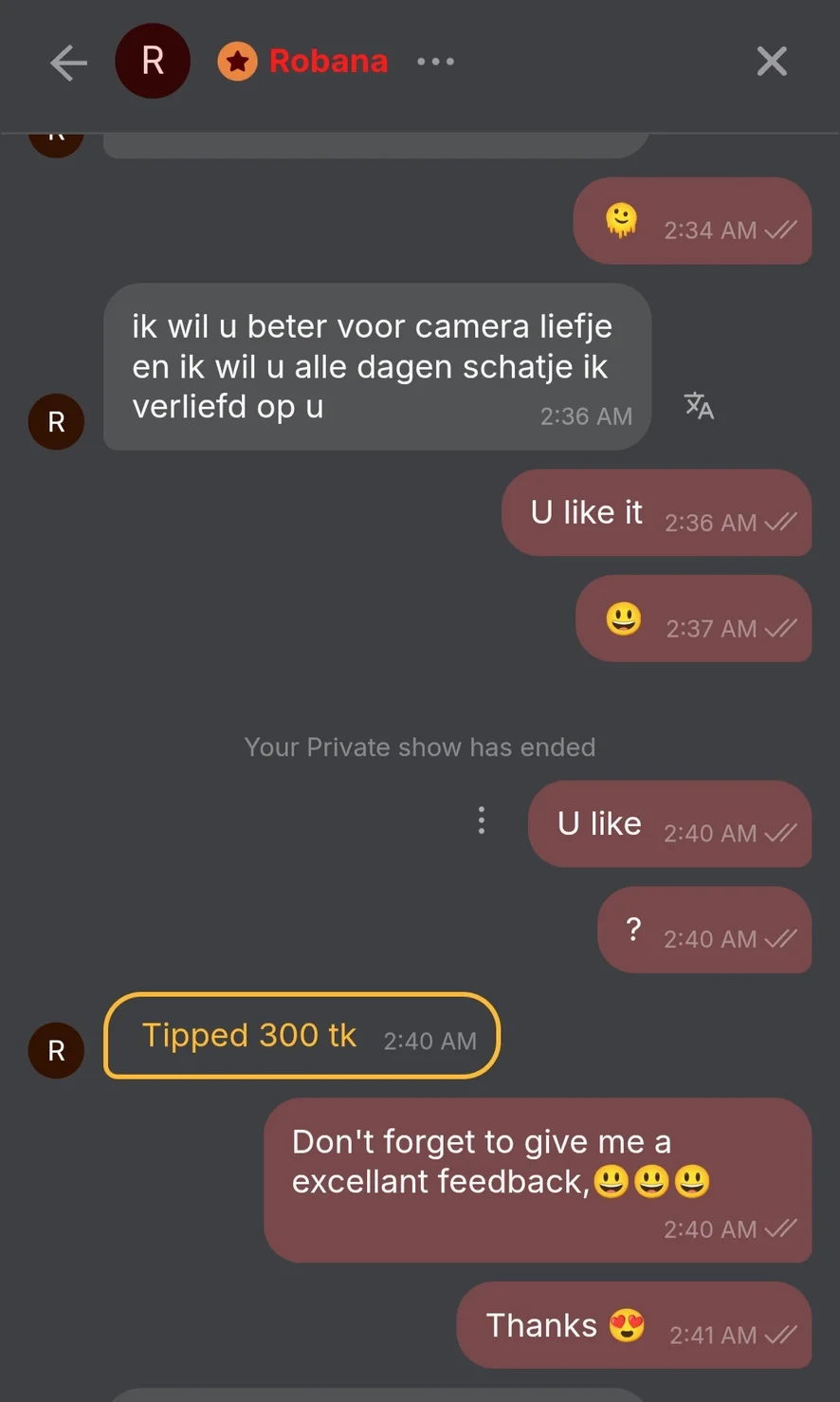
Task: Open Robana's profile avatar in the header
Action: [152, 62]
